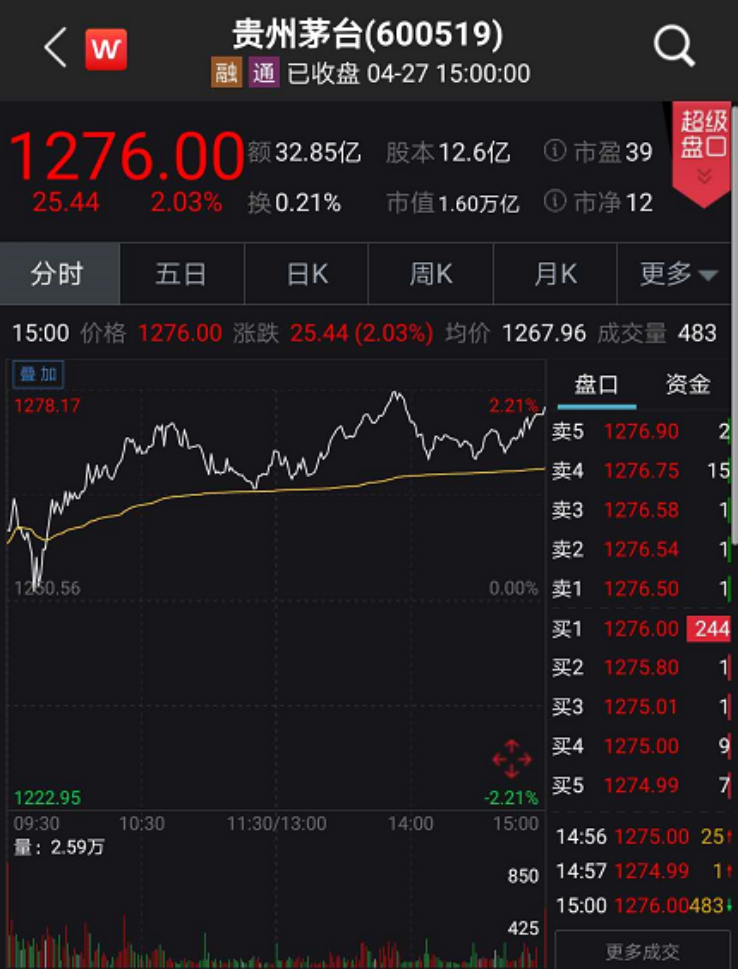
Task: Open the 更多 chart options dropdown
Action: click(x=679, y=274)
